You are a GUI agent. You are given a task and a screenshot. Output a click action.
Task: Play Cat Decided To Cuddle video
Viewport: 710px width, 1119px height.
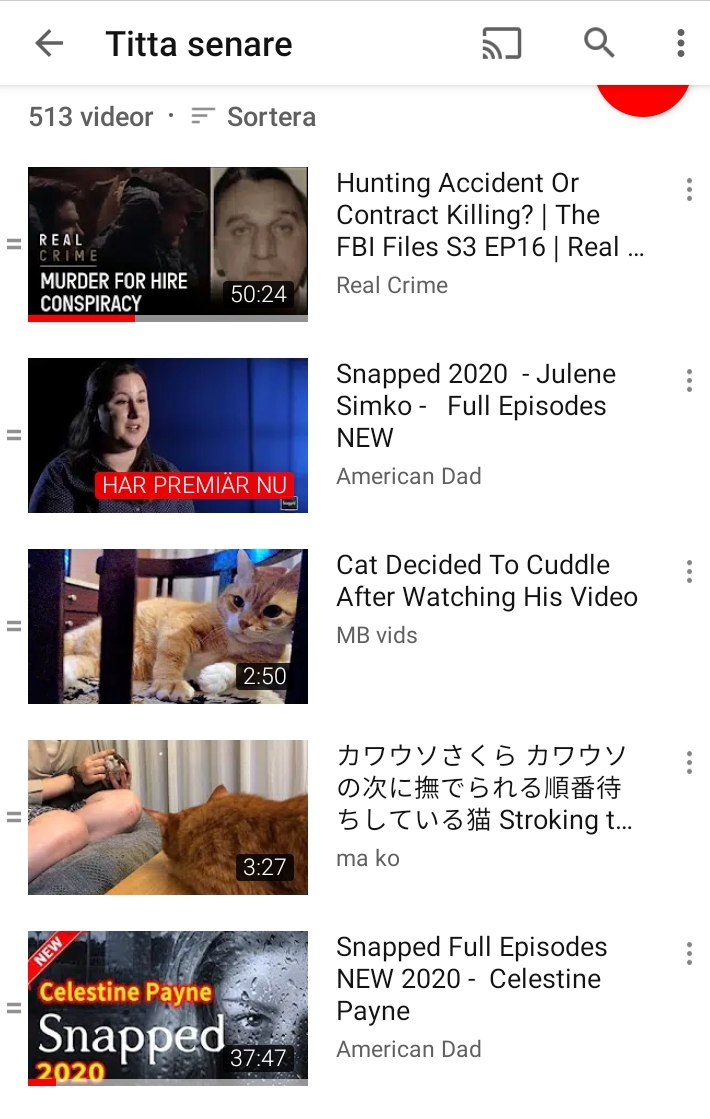pyautogui.click(x=168, y=626)
